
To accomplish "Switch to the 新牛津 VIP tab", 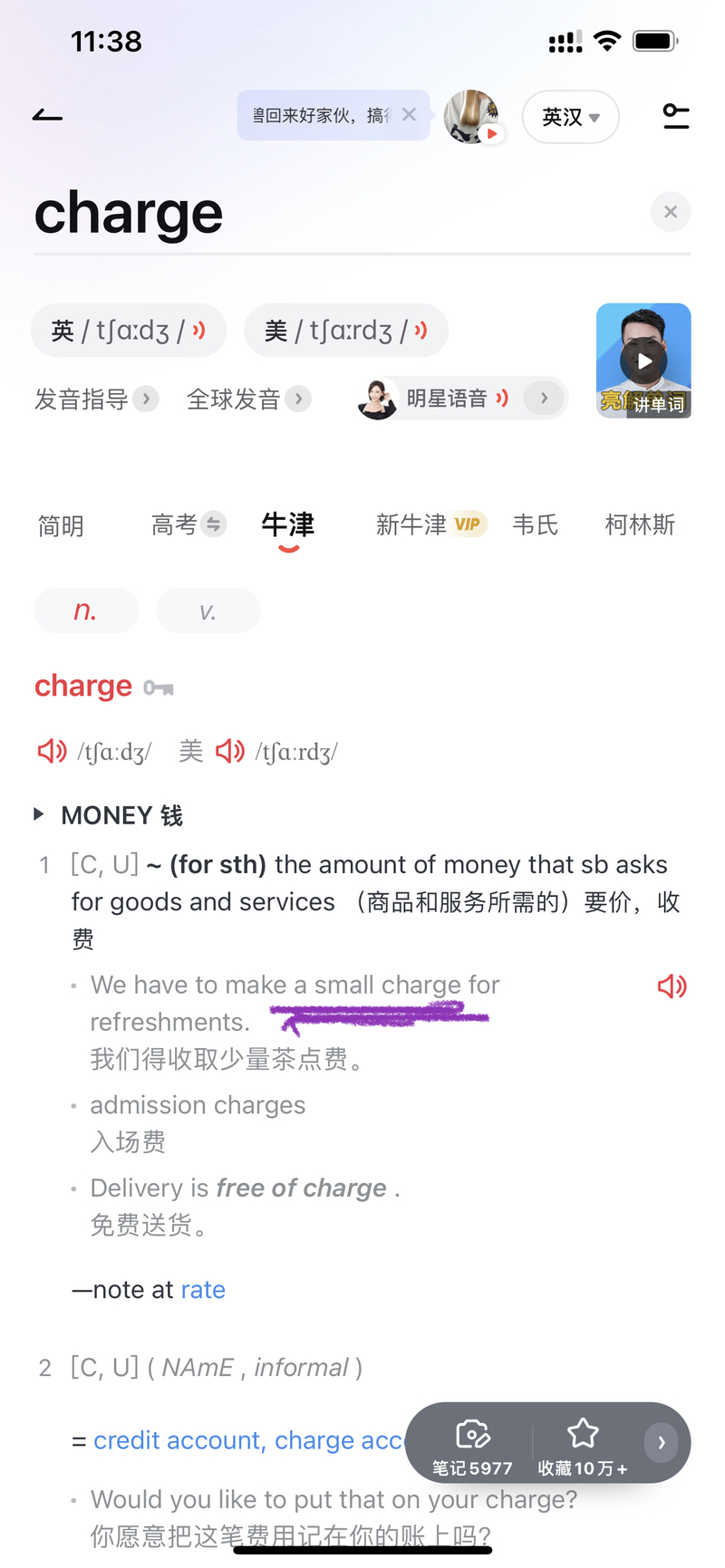I will tap(430, 524).
